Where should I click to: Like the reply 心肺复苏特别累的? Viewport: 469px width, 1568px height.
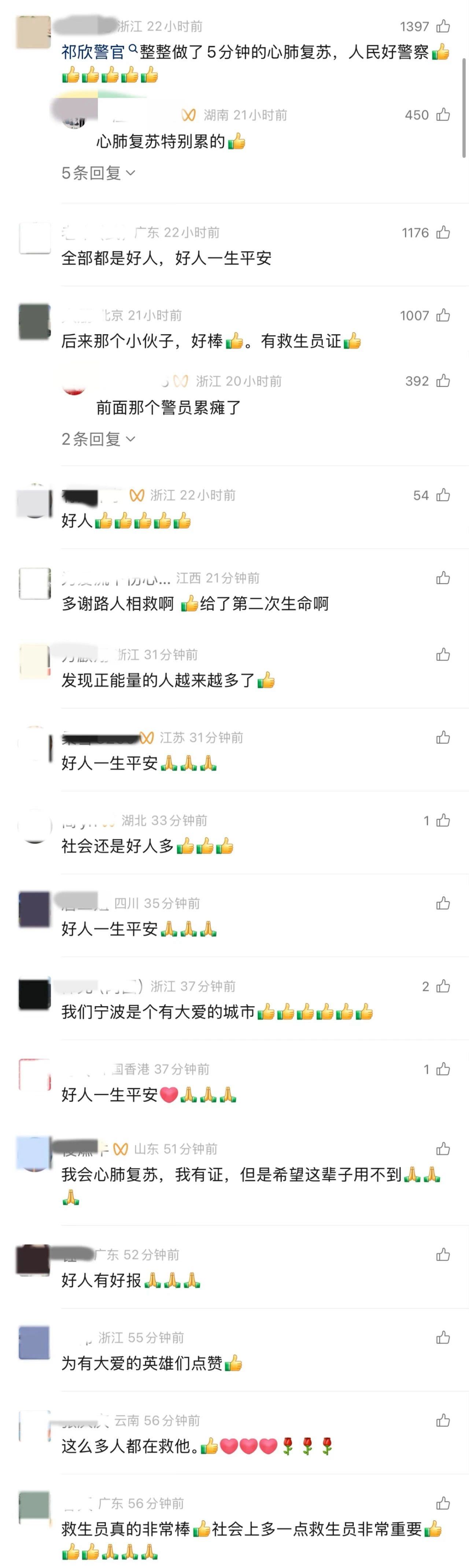(443, 114)
